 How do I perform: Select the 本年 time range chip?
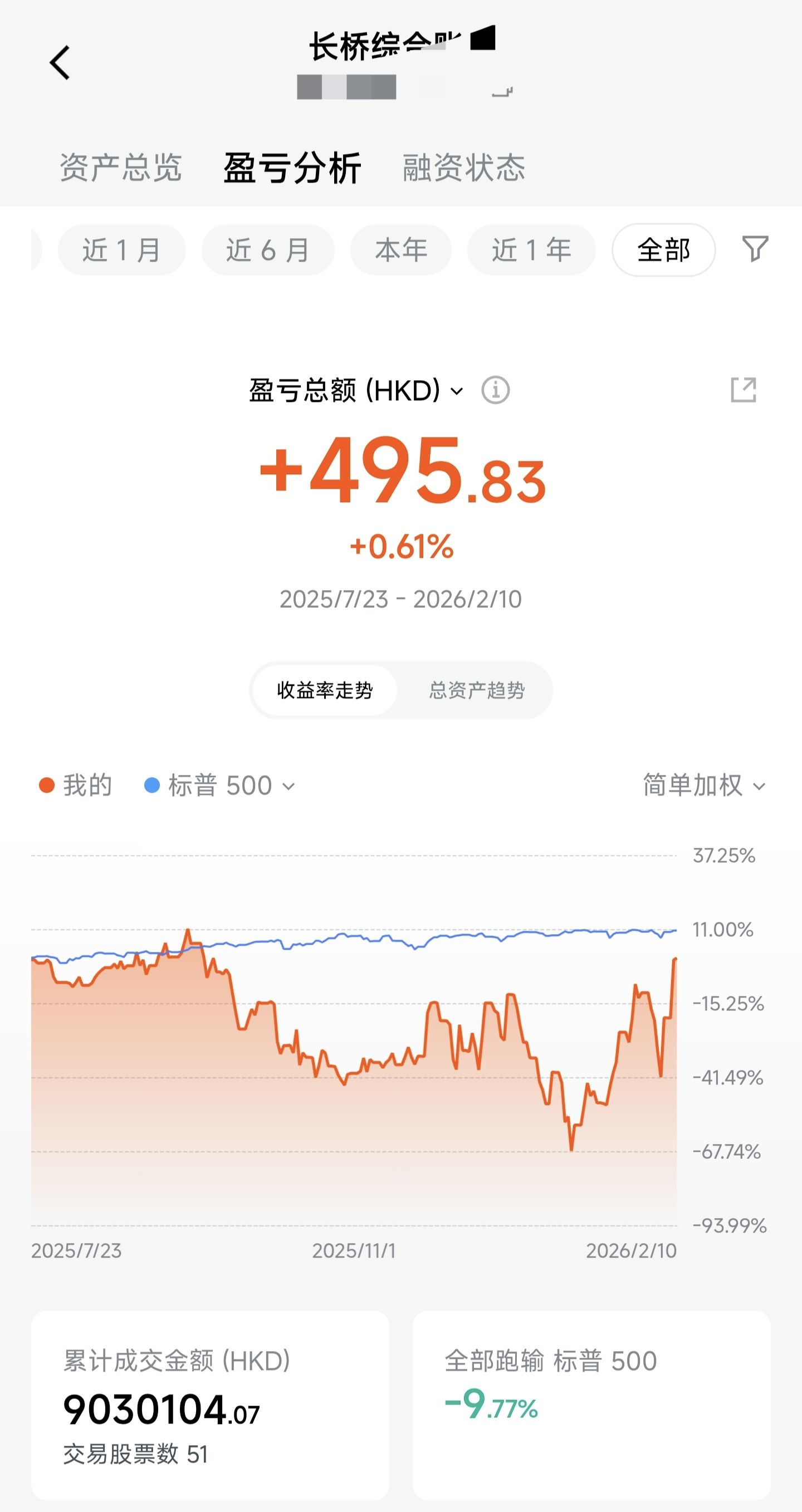tap(401, 250)
